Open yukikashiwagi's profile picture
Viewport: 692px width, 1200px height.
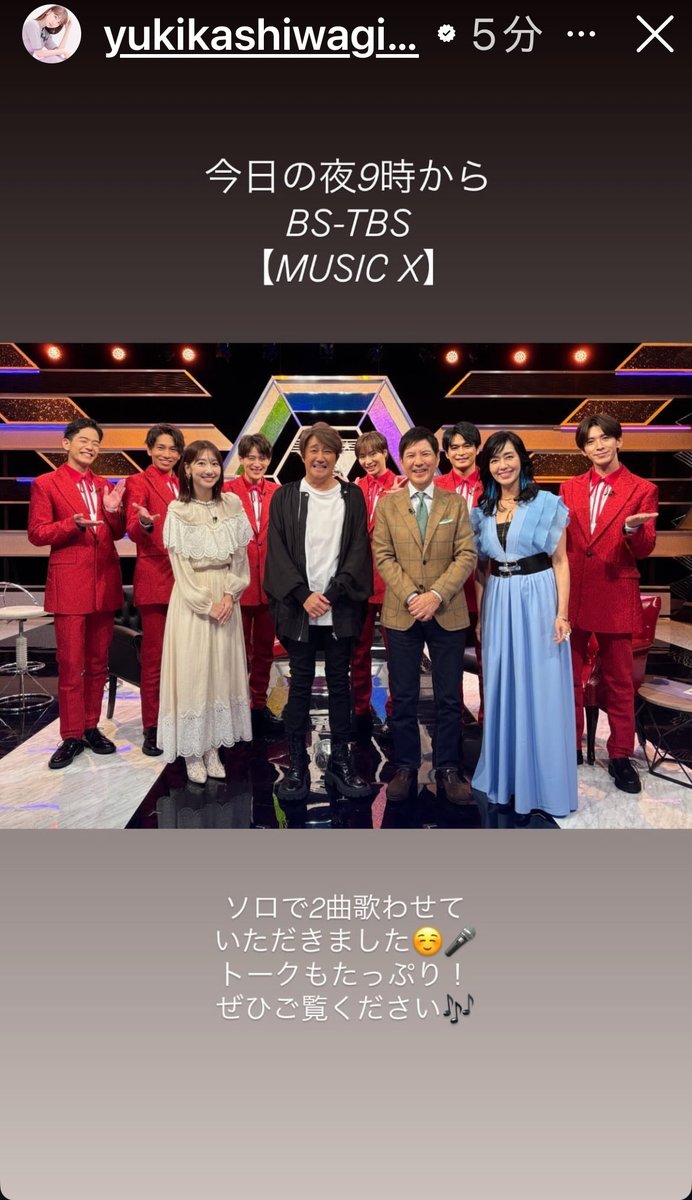tap(51, 34)
